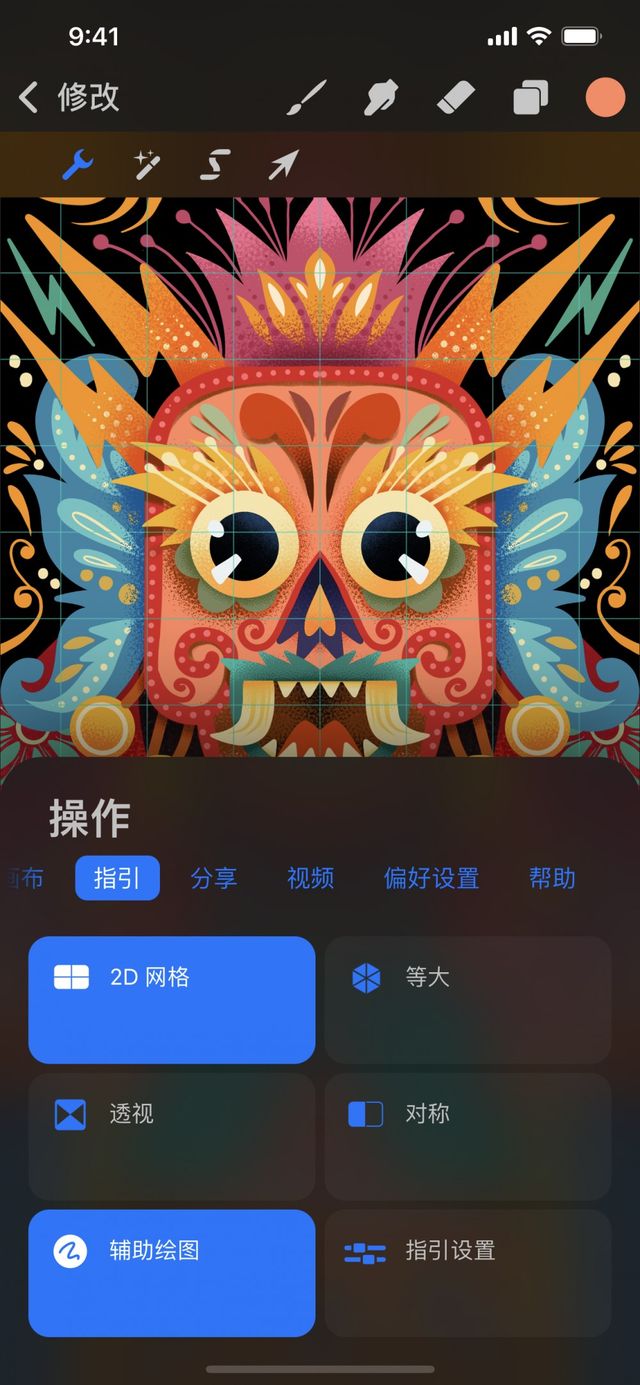Image resolution: width=640 pixels, height=1385 pixels.
Task: Select the 对称 symmetry guide
Action: click(x=468, y=1136)
